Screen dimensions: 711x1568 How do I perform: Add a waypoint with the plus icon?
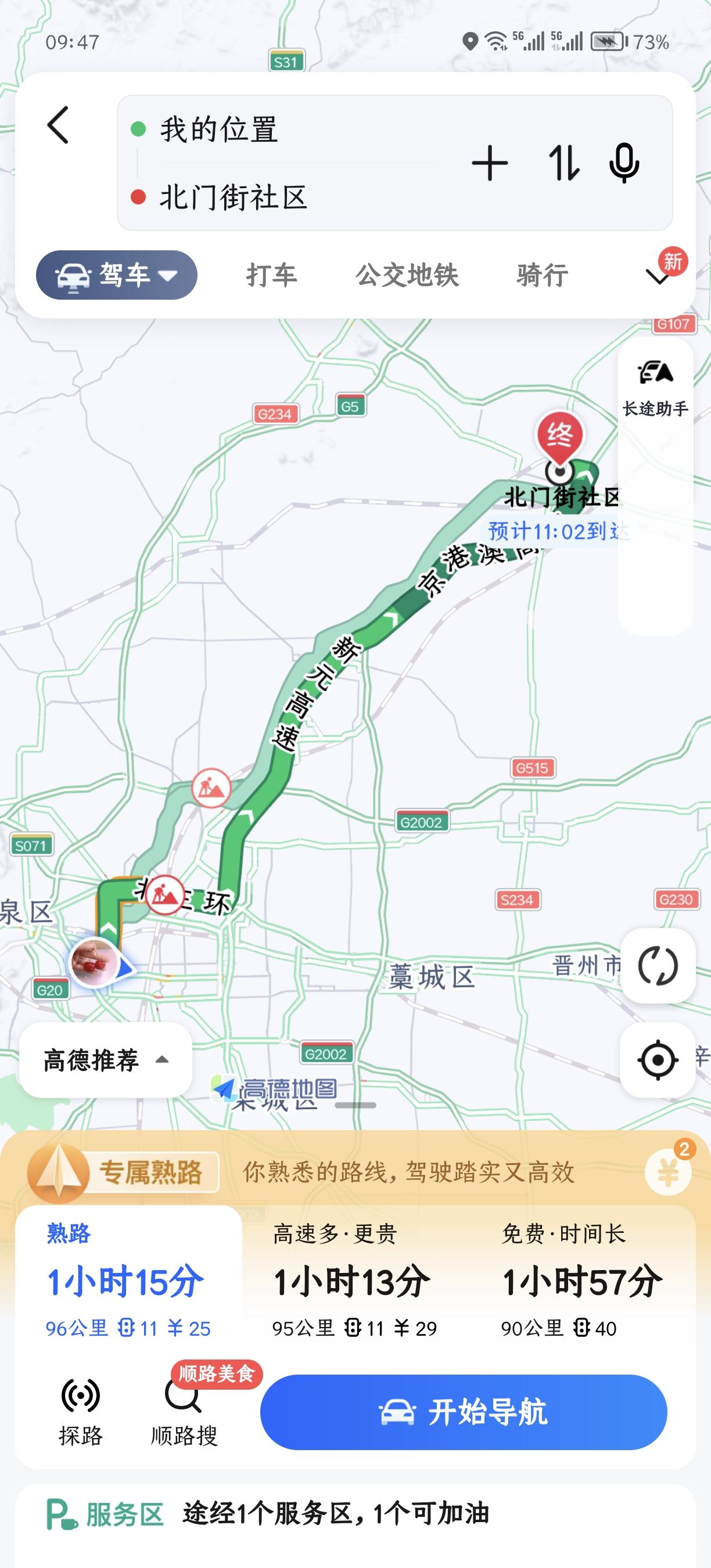[490, 163]
